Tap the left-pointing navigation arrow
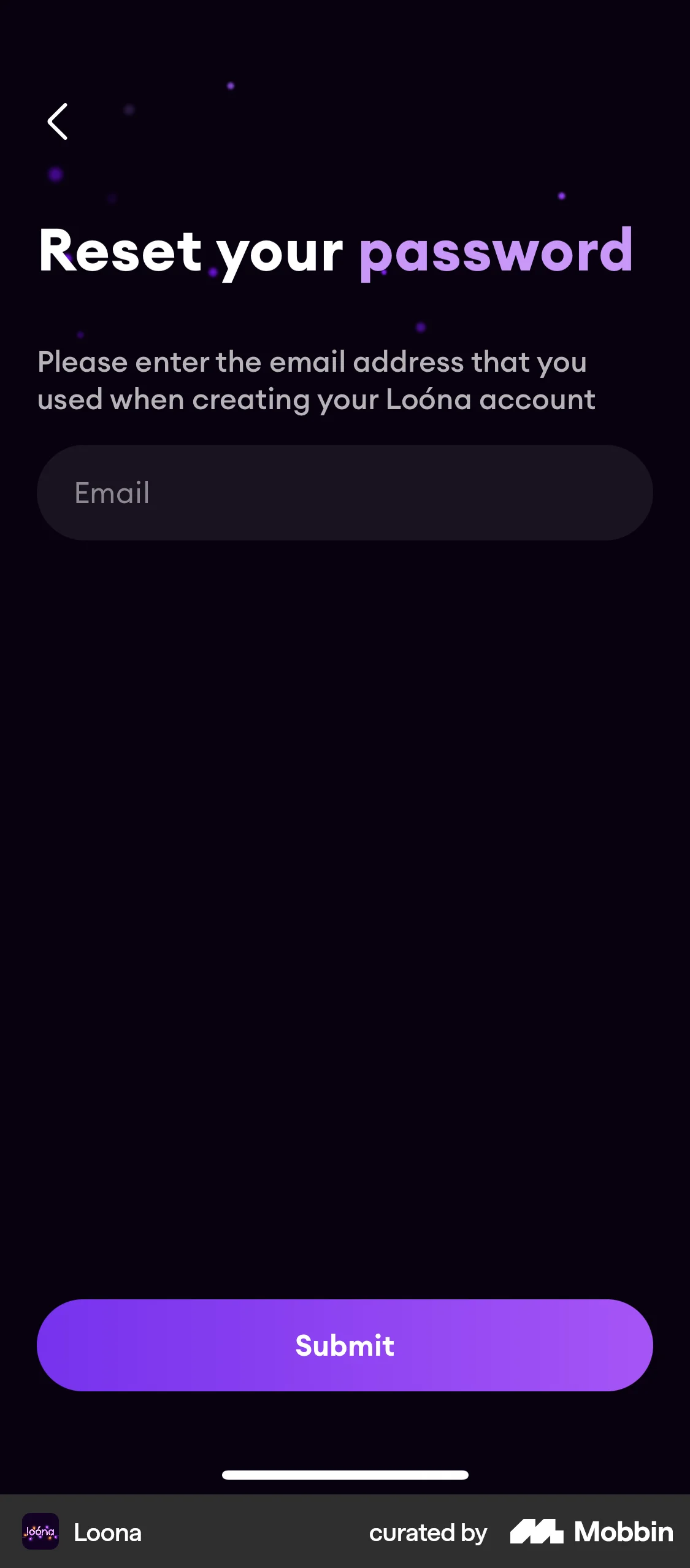This screenshot has height=1568, width=690. (x=57, y=121)
